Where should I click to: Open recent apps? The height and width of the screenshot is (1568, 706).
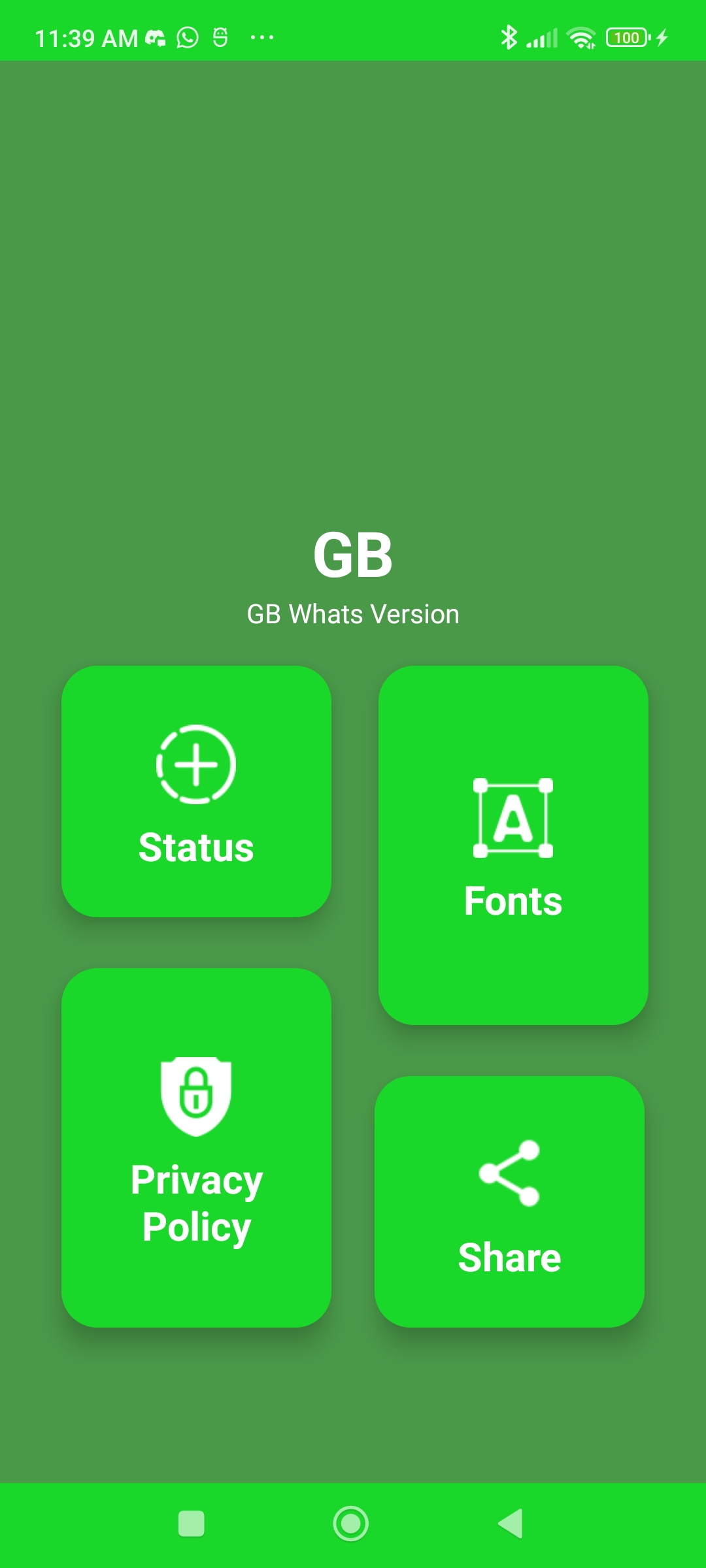[192, 1524]
